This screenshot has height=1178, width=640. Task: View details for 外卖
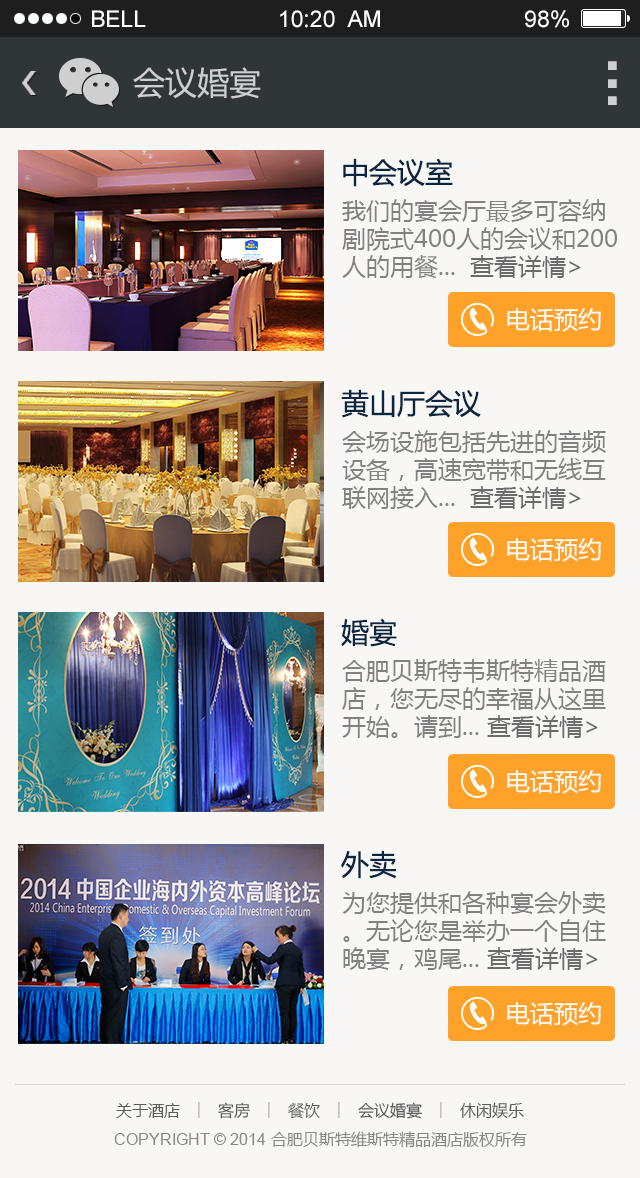(542, 960)
